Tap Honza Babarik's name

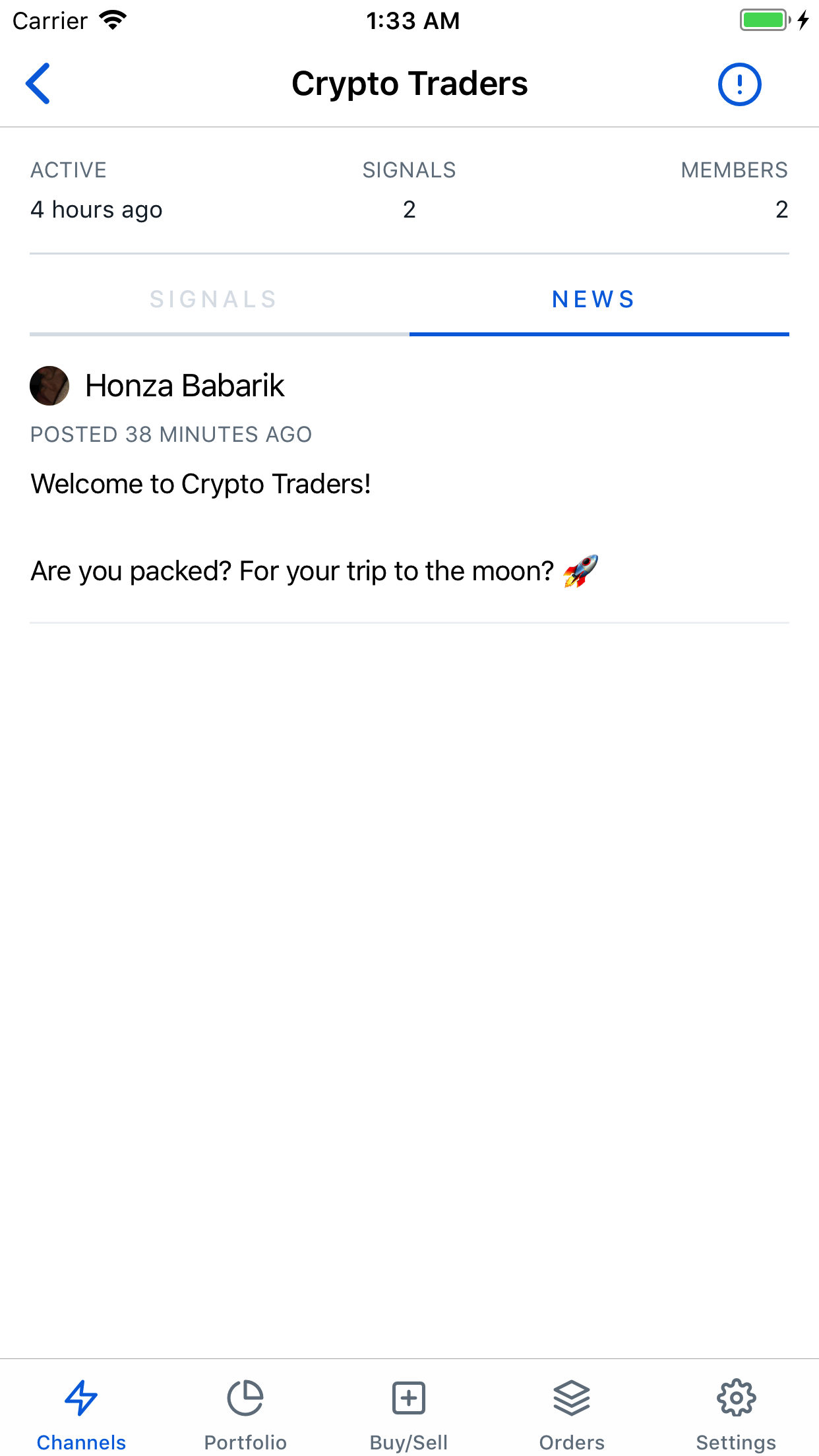185,386
